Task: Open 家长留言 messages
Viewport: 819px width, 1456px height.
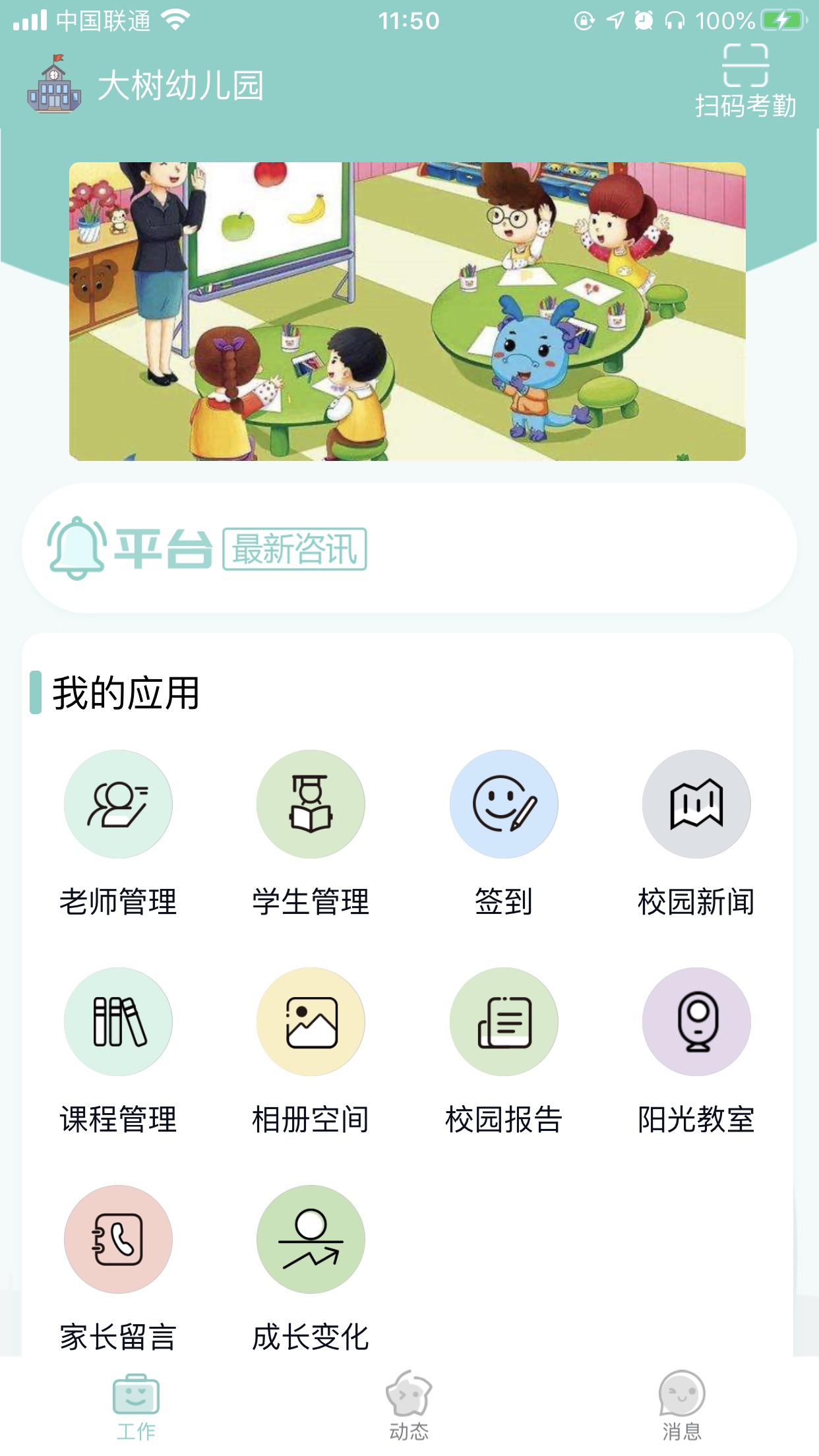Action: [x=118, y=1240]
